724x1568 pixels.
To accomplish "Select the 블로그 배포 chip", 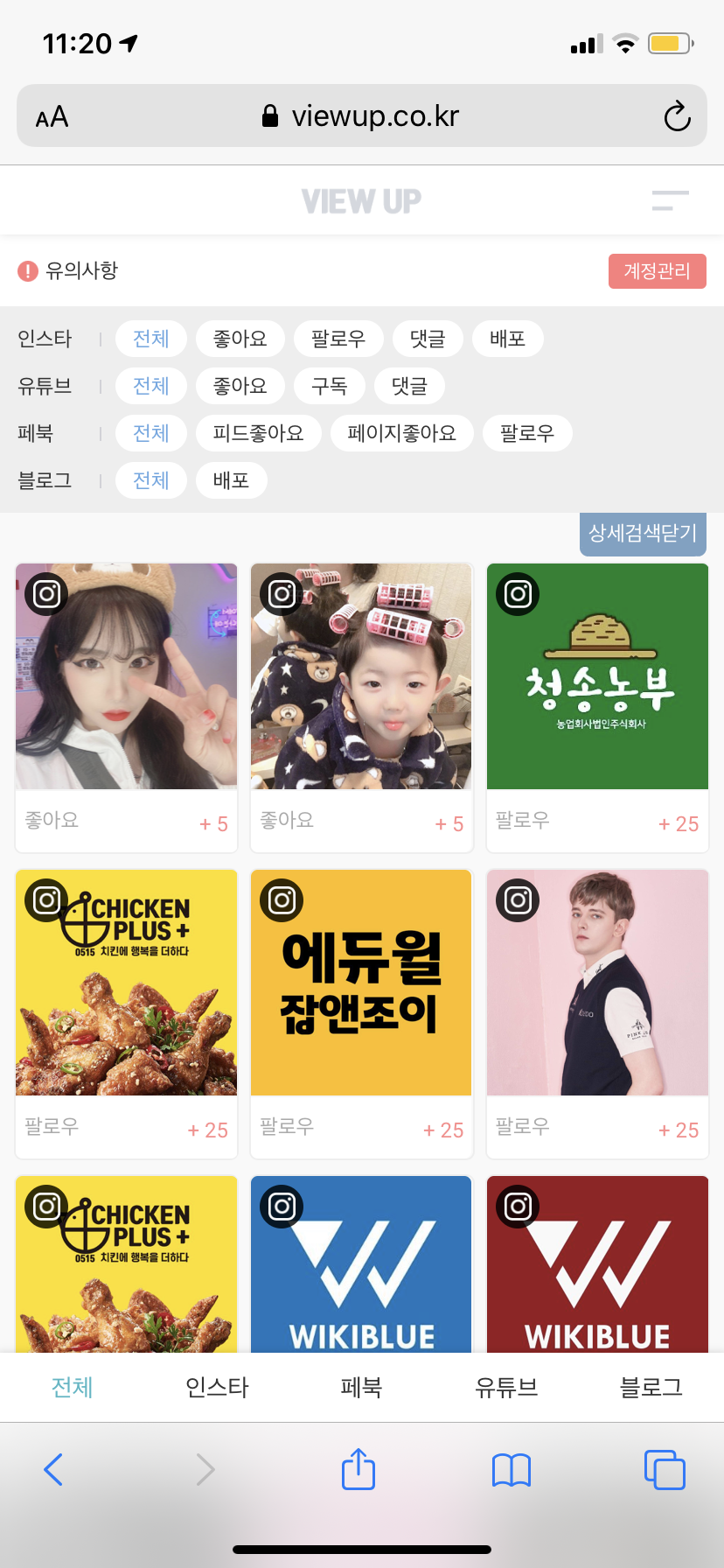I will click(231, 480).
